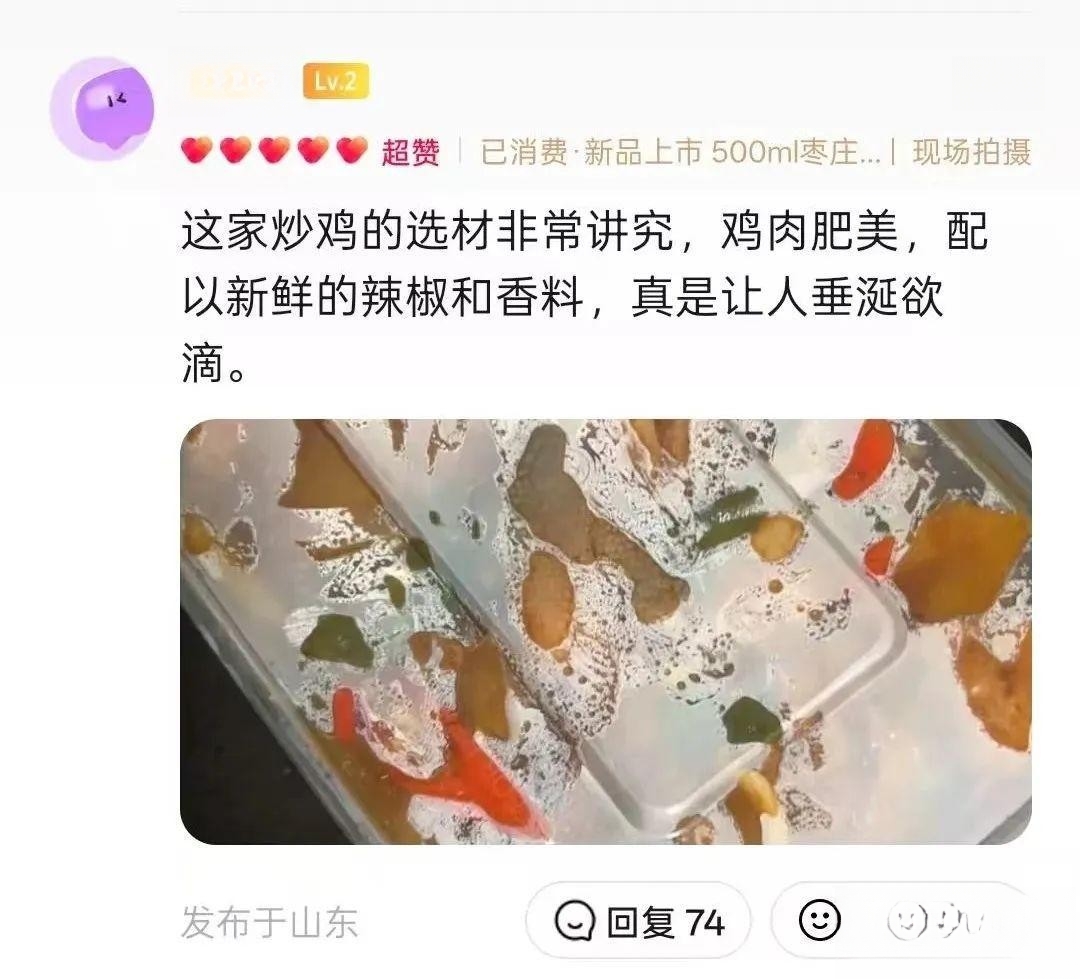1080x979 pixels.
Task: Tap the smiley reaction button
Action: click(820, 920)
